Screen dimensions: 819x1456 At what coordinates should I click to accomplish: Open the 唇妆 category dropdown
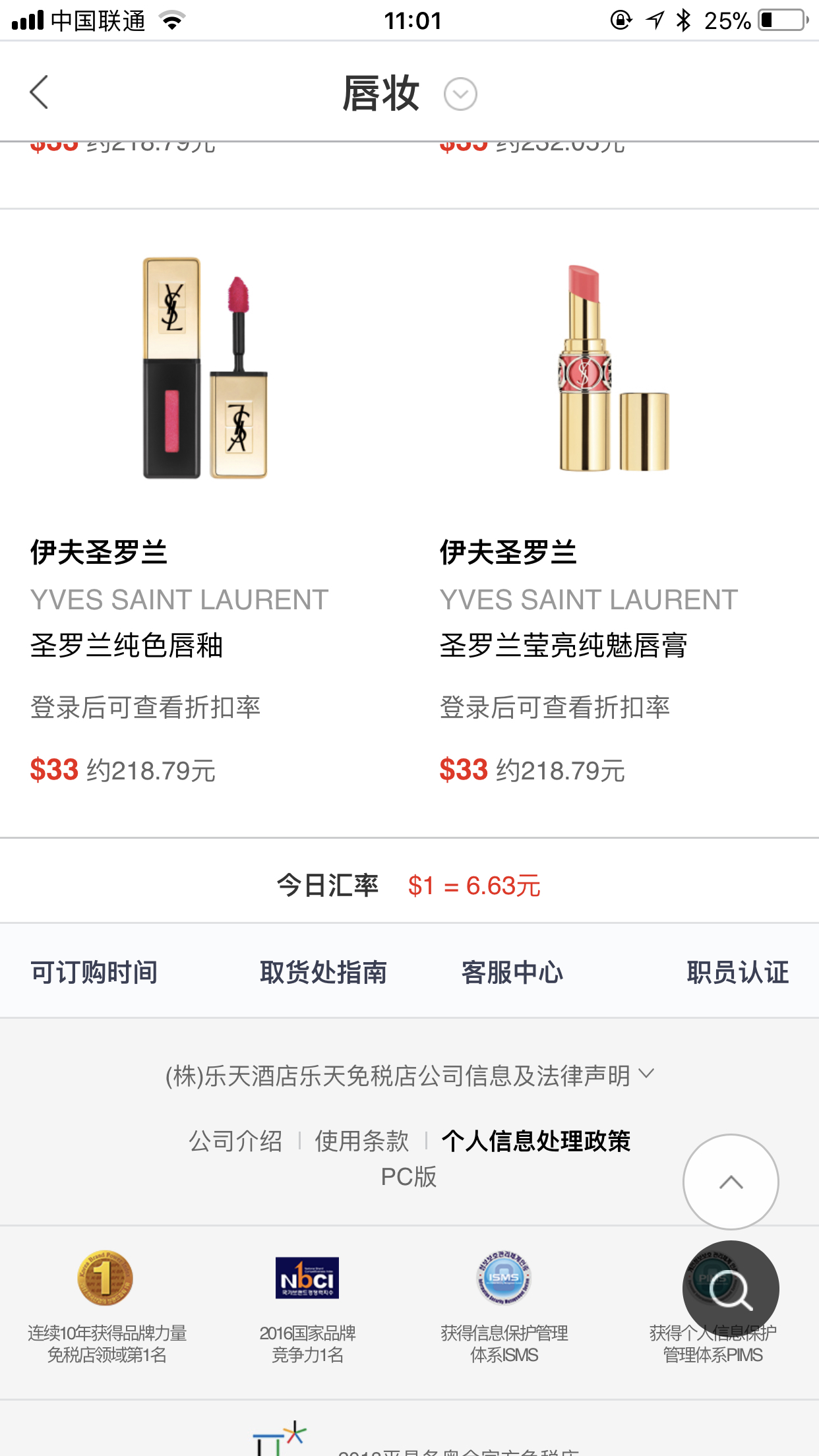click(460, 94)
